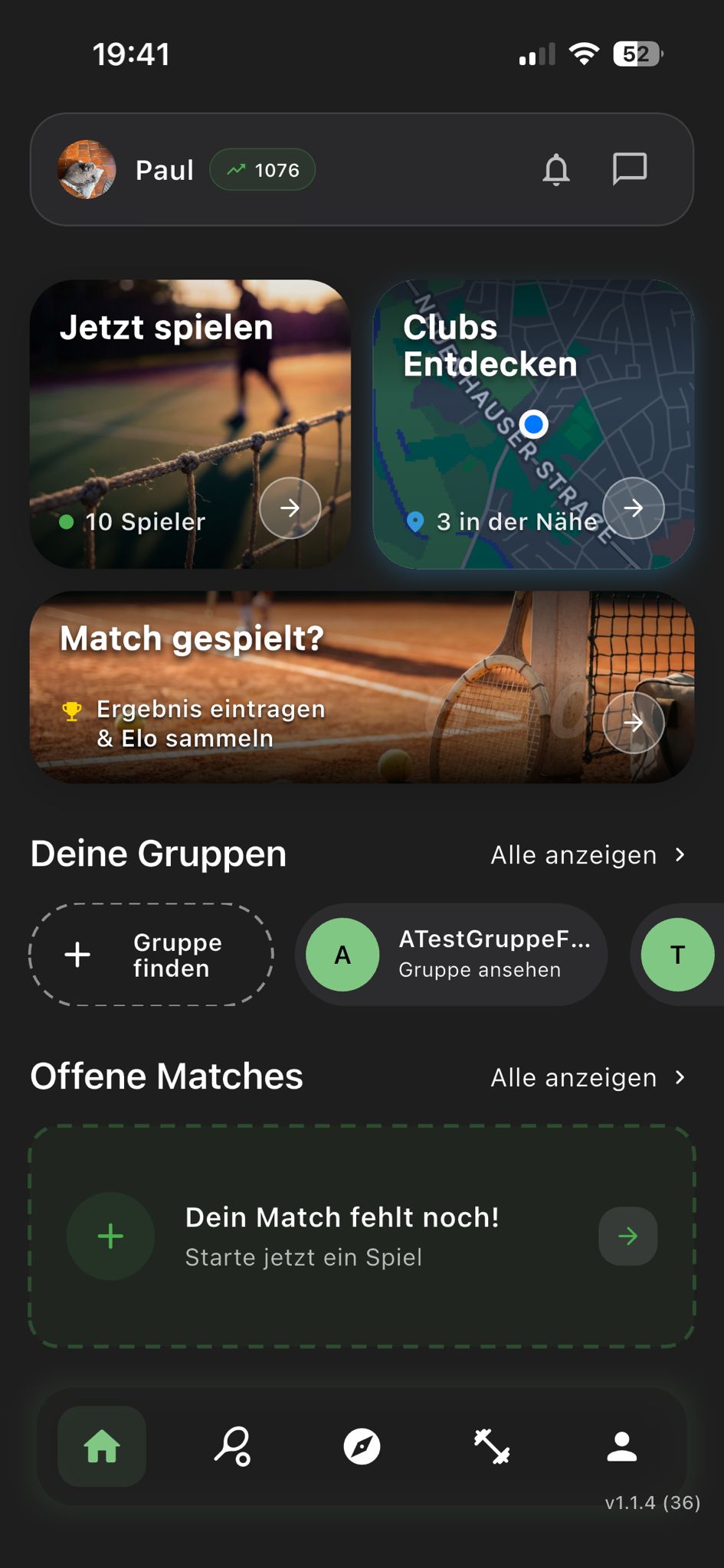Screen dimensions: 724x1568
Task: Open the profile person icon
Action: pyautogui.click(x=623, y=1445)
